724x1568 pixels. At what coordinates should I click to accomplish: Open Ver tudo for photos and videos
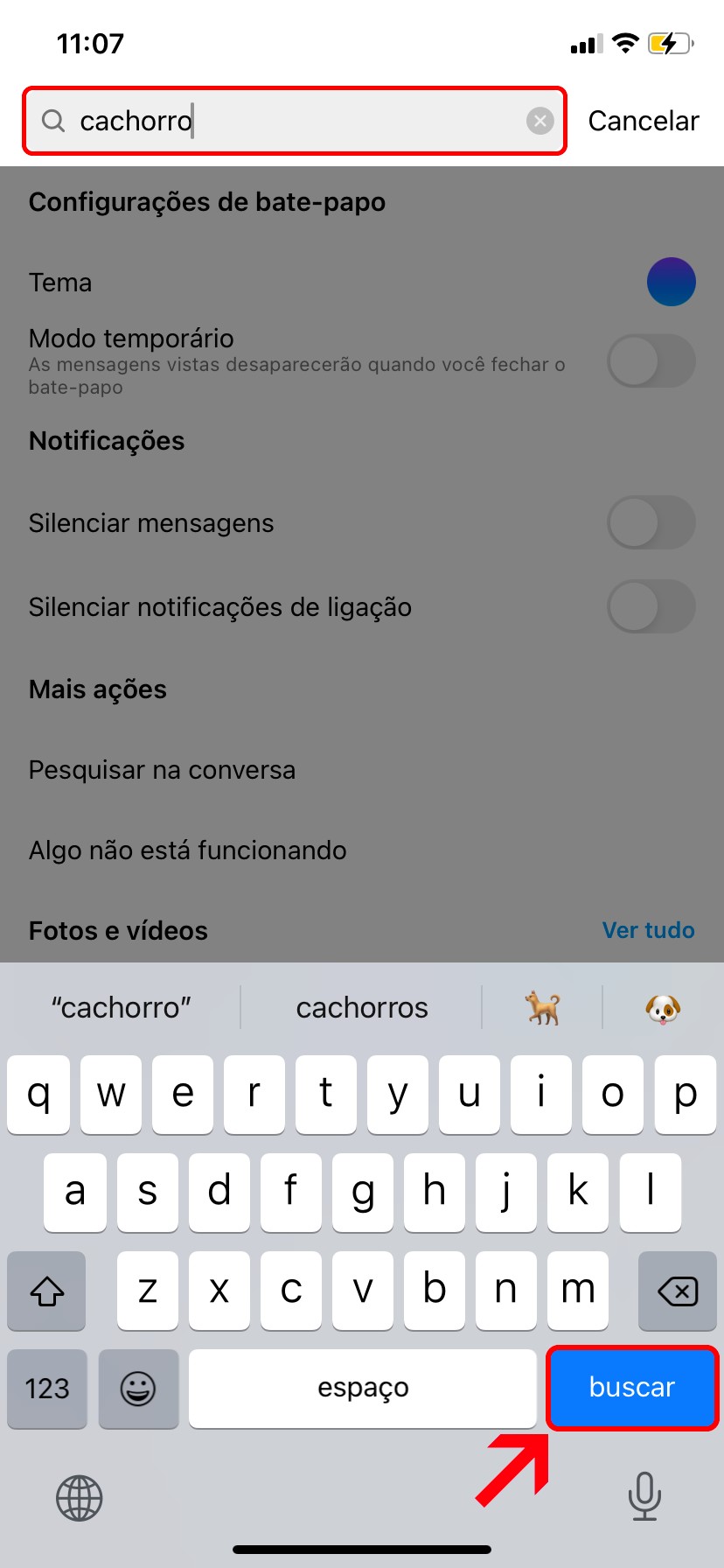pyautogui.click(x=648, y=930)
